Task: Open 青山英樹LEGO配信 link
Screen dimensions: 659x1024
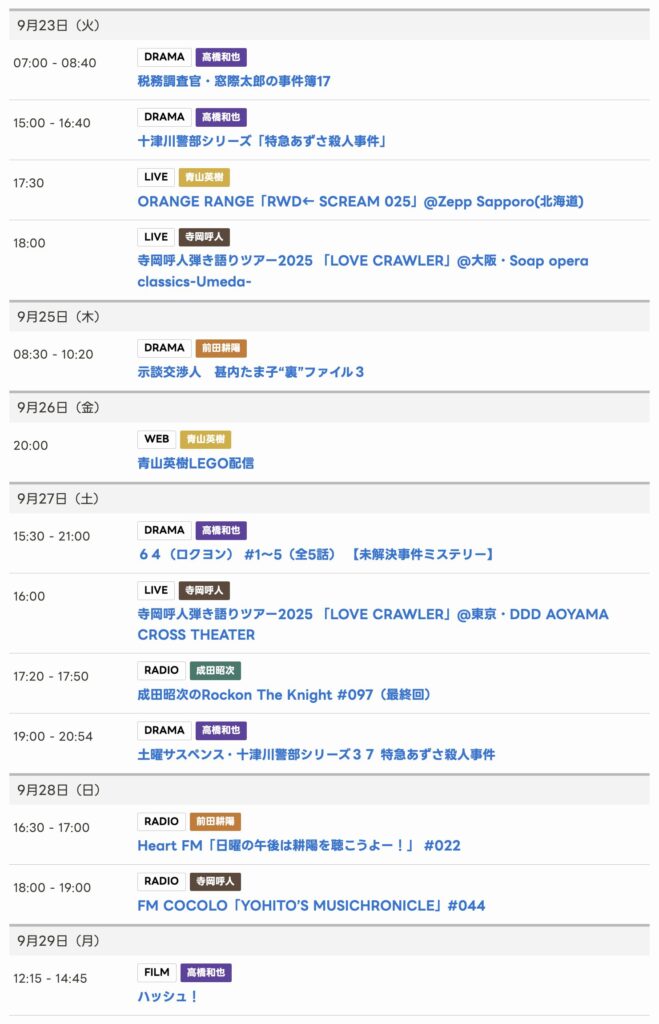Action: (x=195, y=463)
